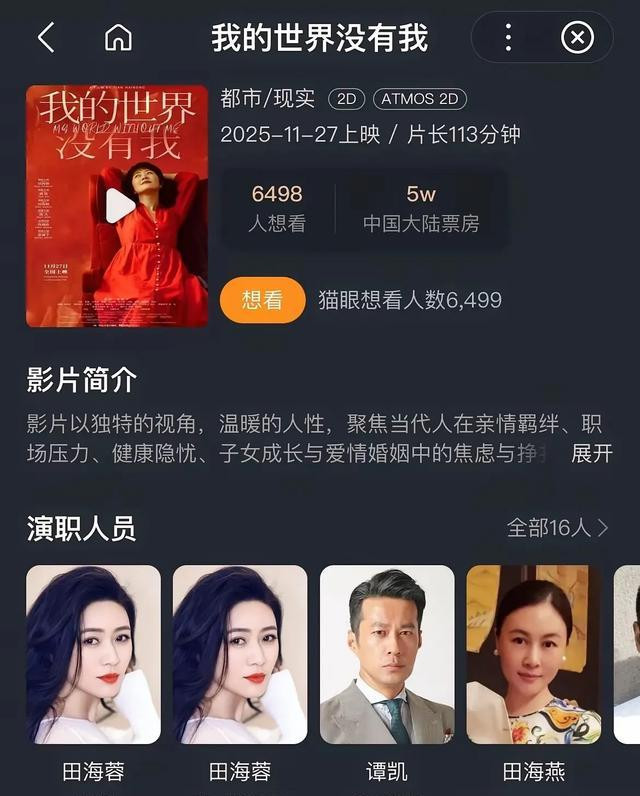640x796 pixels.
Task: Play the trailer on the movie poster
Action: coord(119,205)
